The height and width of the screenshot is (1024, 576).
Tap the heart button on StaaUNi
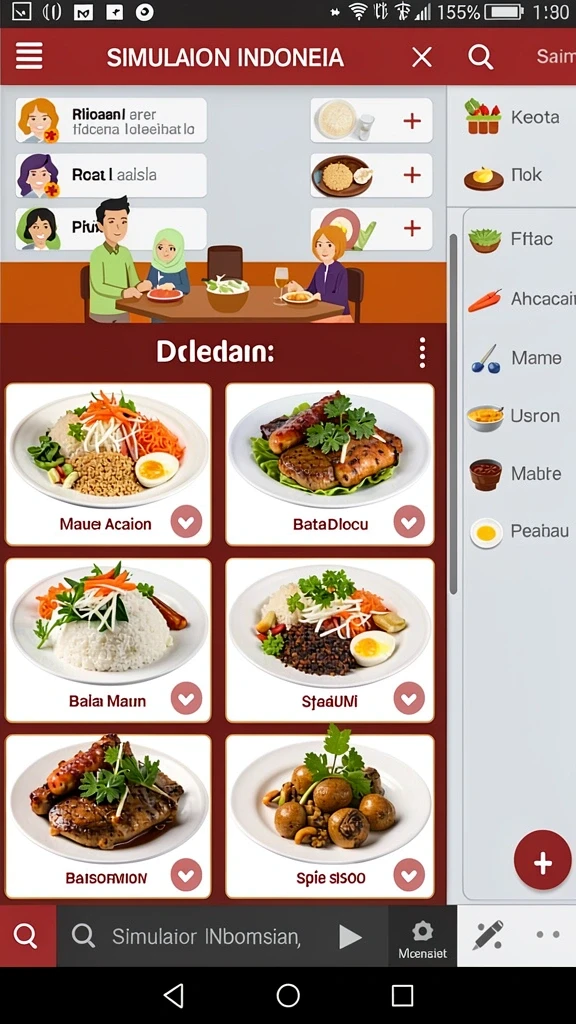coord(409,699)
